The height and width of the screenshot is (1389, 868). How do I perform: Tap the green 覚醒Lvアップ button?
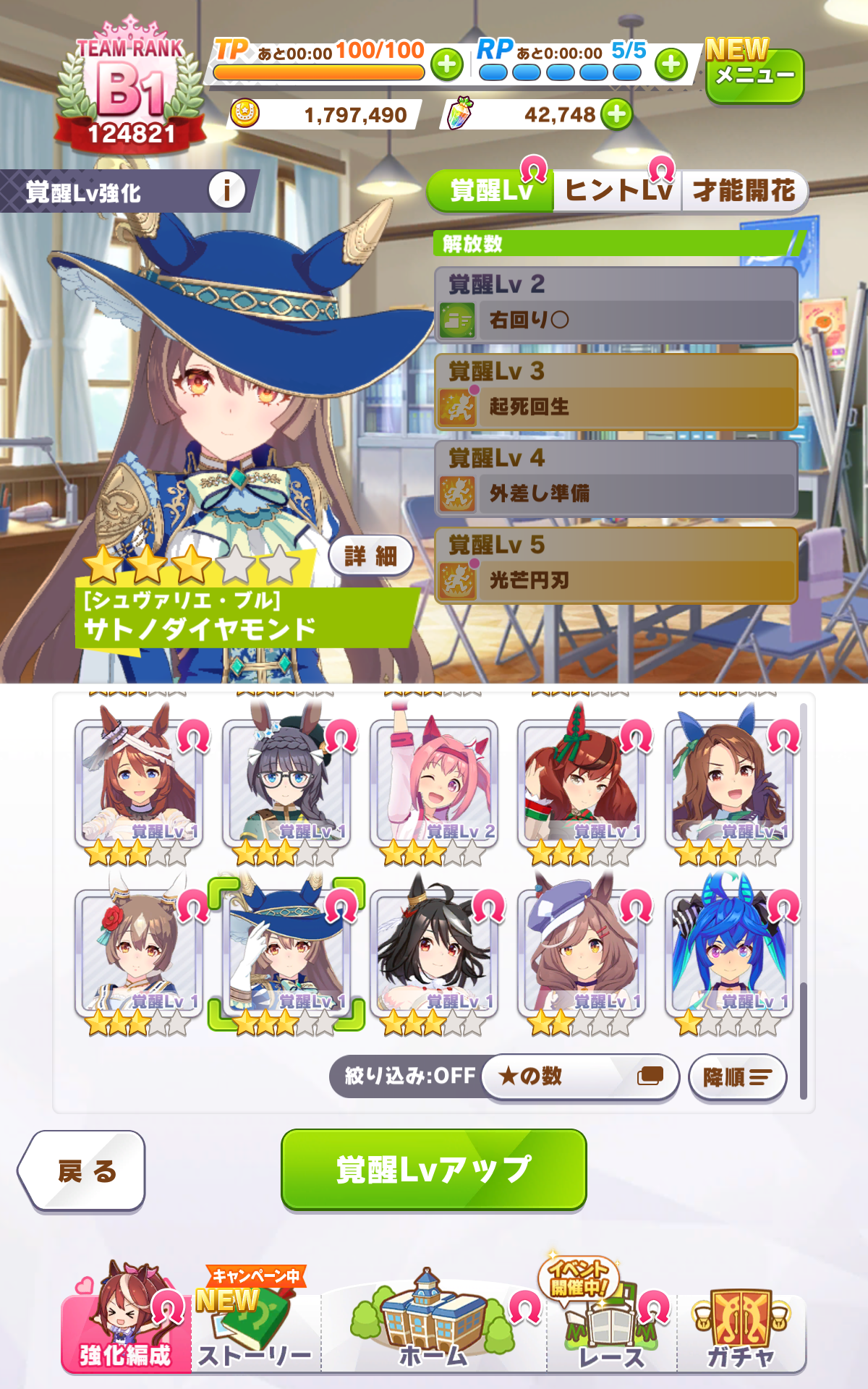pos(433,1168)
